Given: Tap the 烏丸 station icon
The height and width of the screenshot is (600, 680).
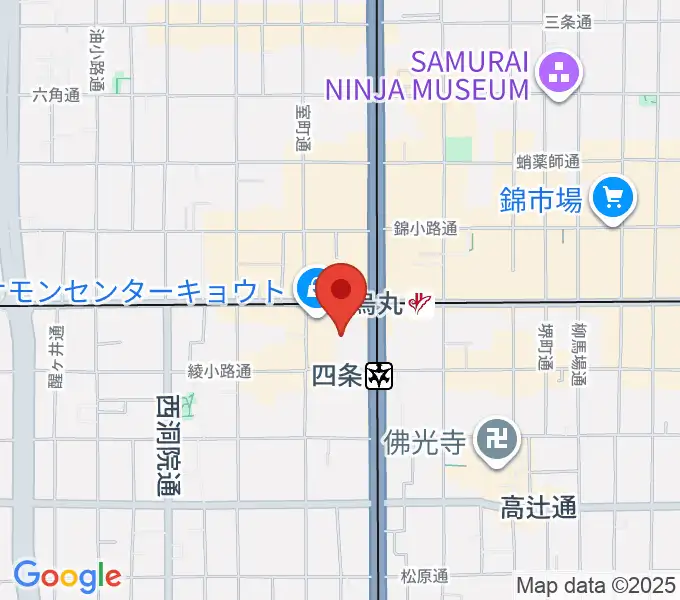Looking at the screenshot, I should tap(421, 301).
